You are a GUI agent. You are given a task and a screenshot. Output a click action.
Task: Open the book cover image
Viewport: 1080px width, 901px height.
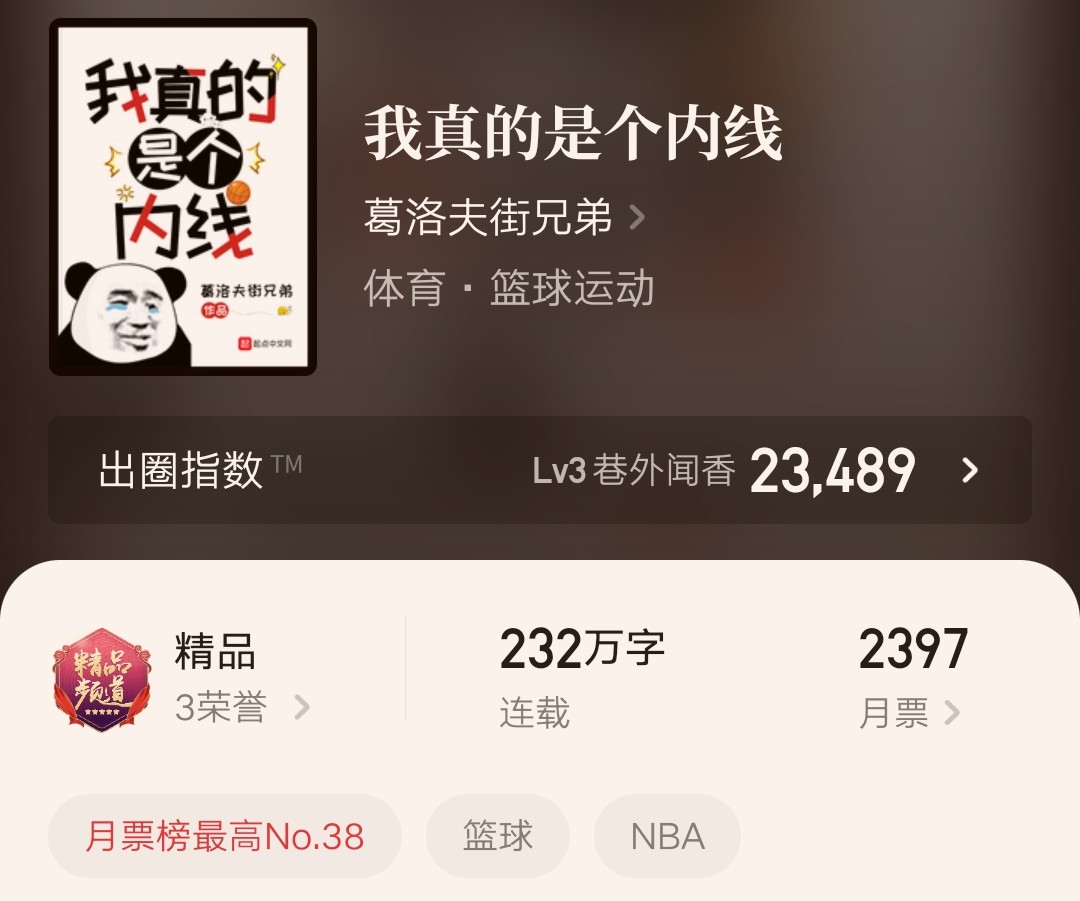pyautogui.click(x=183, y=197)
